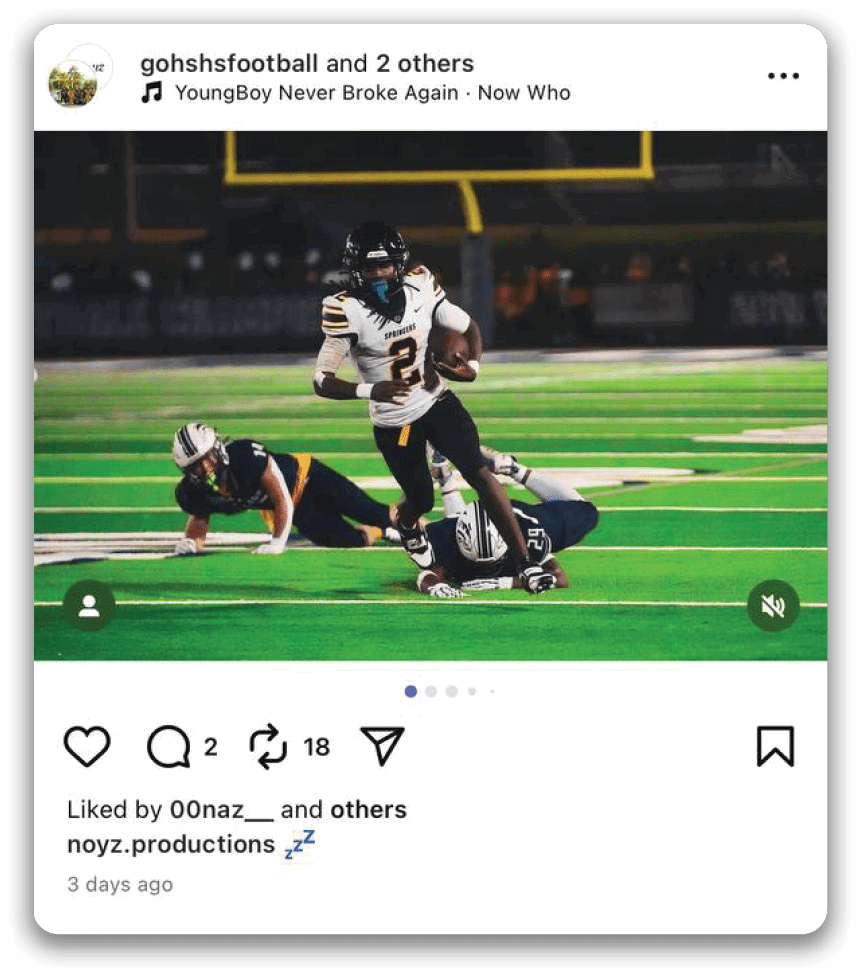Open the three-dot overflow menu
860x976 pixels.
pos(783,76)
